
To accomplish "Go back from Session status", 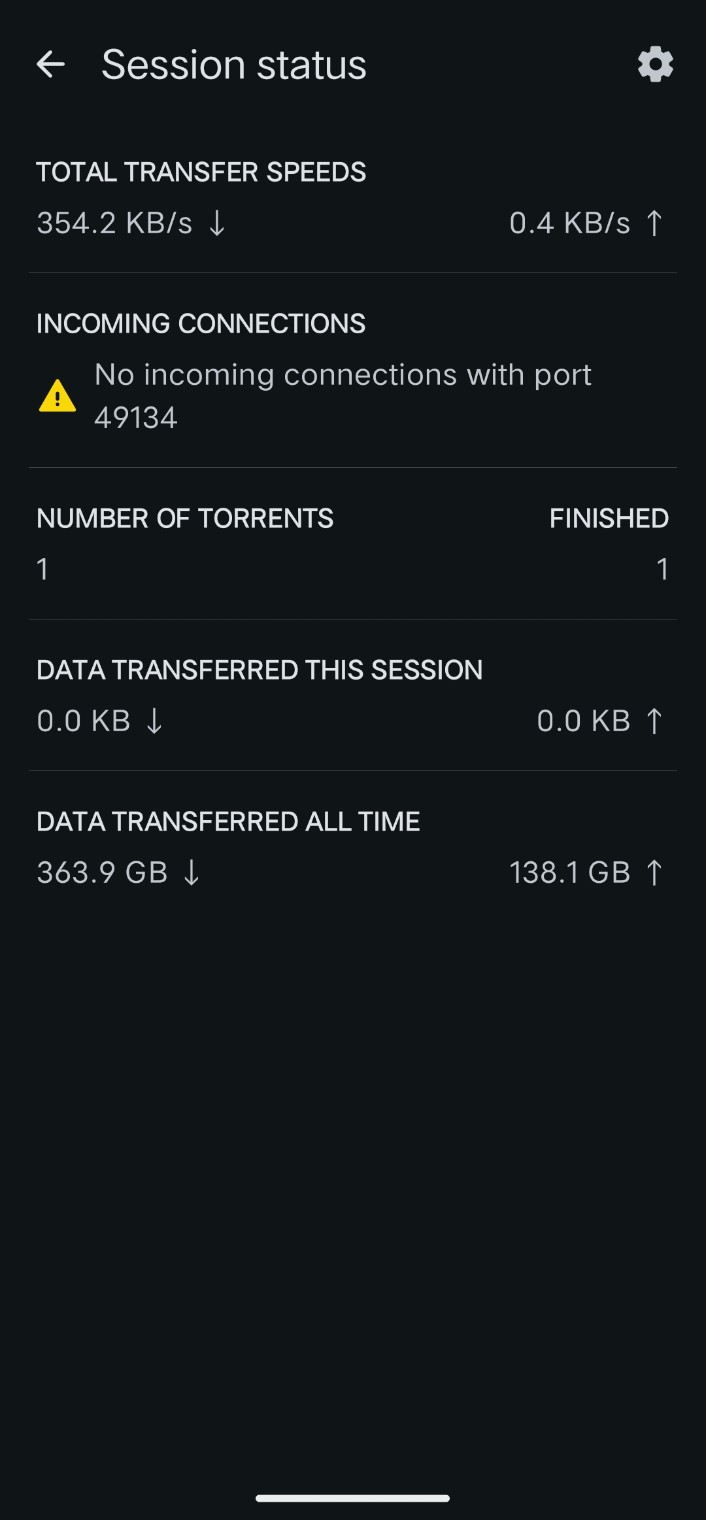I will coord(50,65).
